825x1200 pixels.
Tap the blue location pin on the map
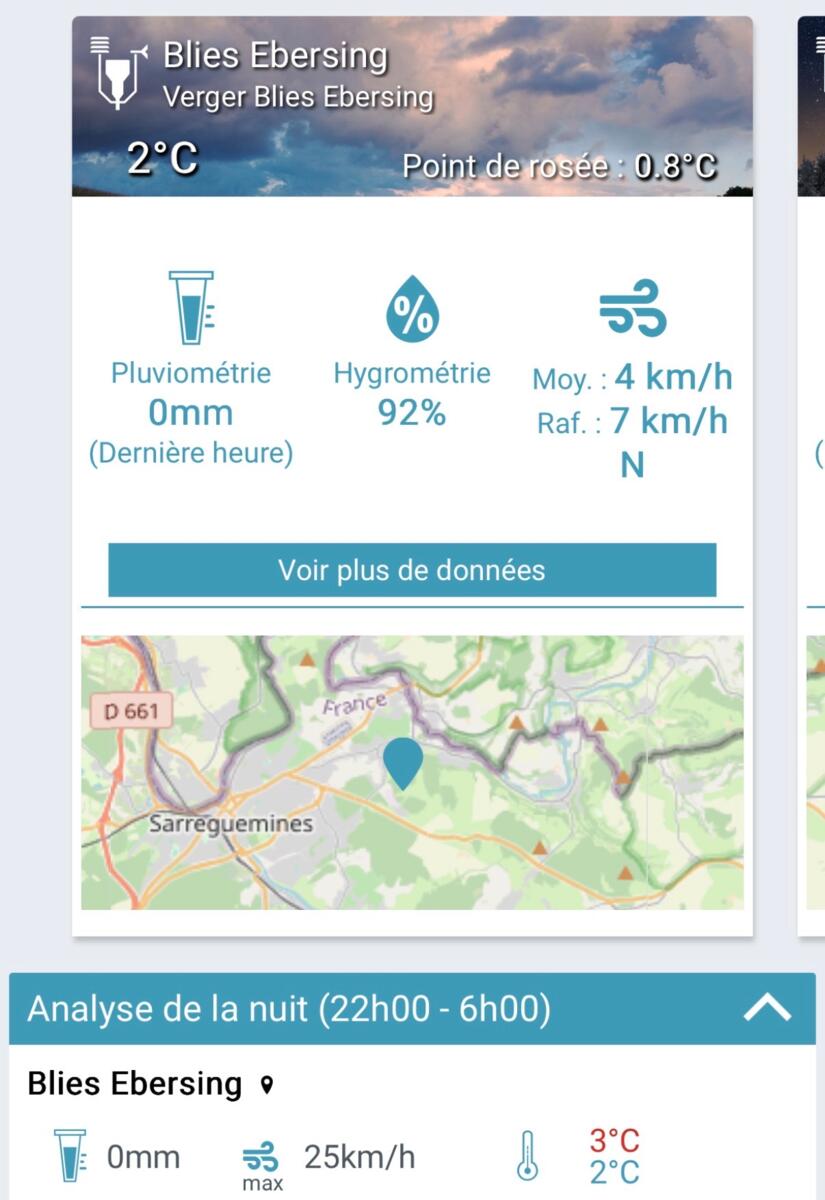(x=403, y=761)
